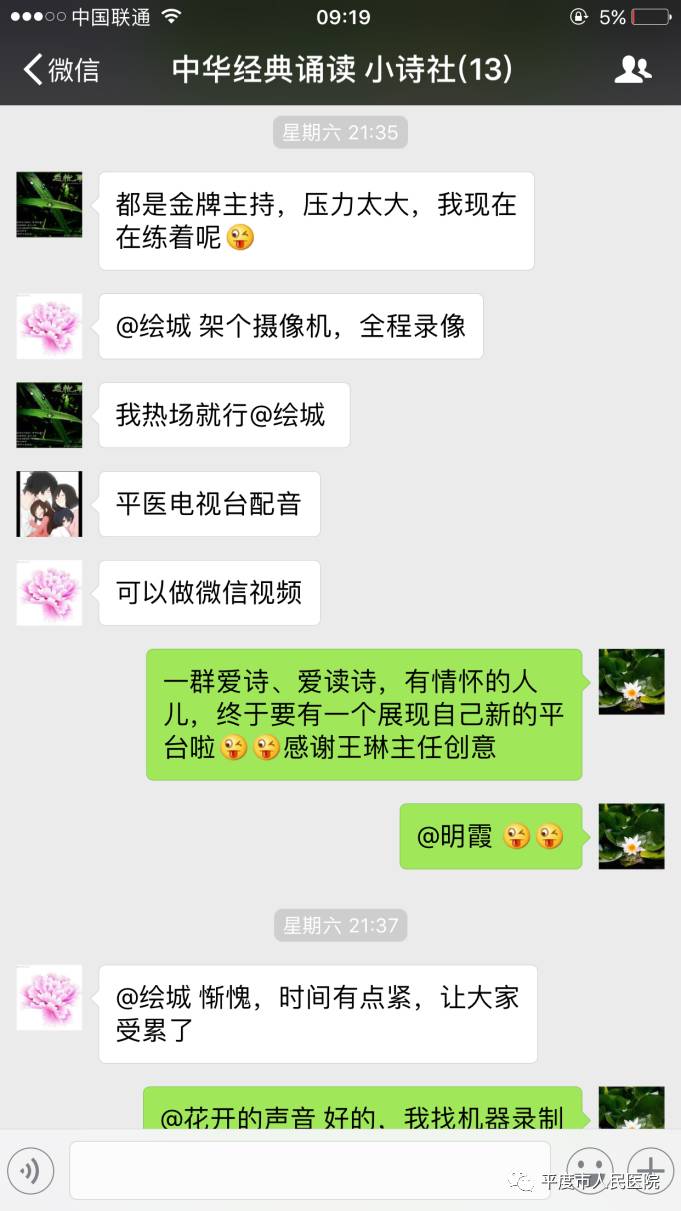This screenshot has height=1211, width=681.
Task: Go back to the 微信 chat list
Action: pyautogui.click(x=62, y=70)
